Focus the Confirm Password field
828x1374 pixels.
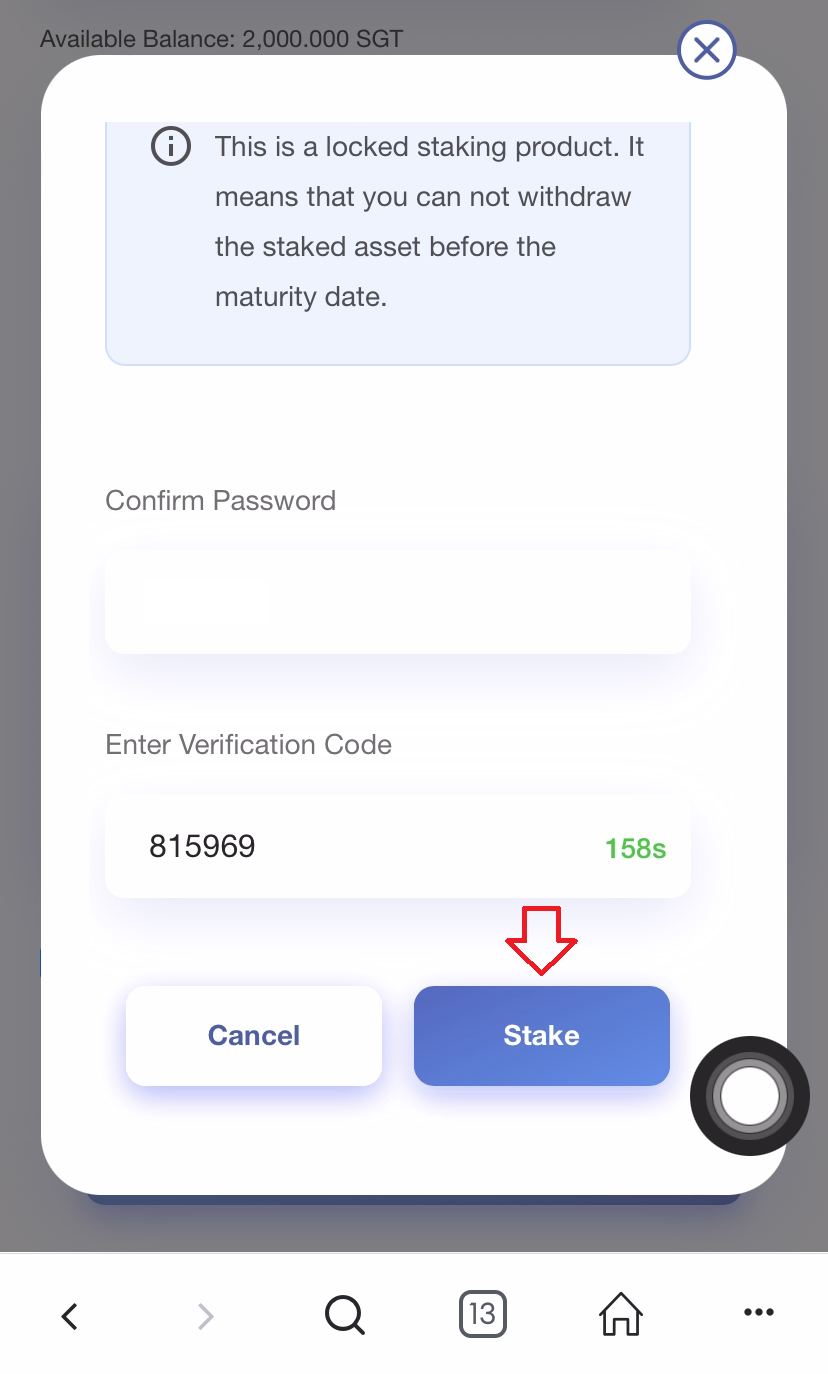tap(397, 601)
